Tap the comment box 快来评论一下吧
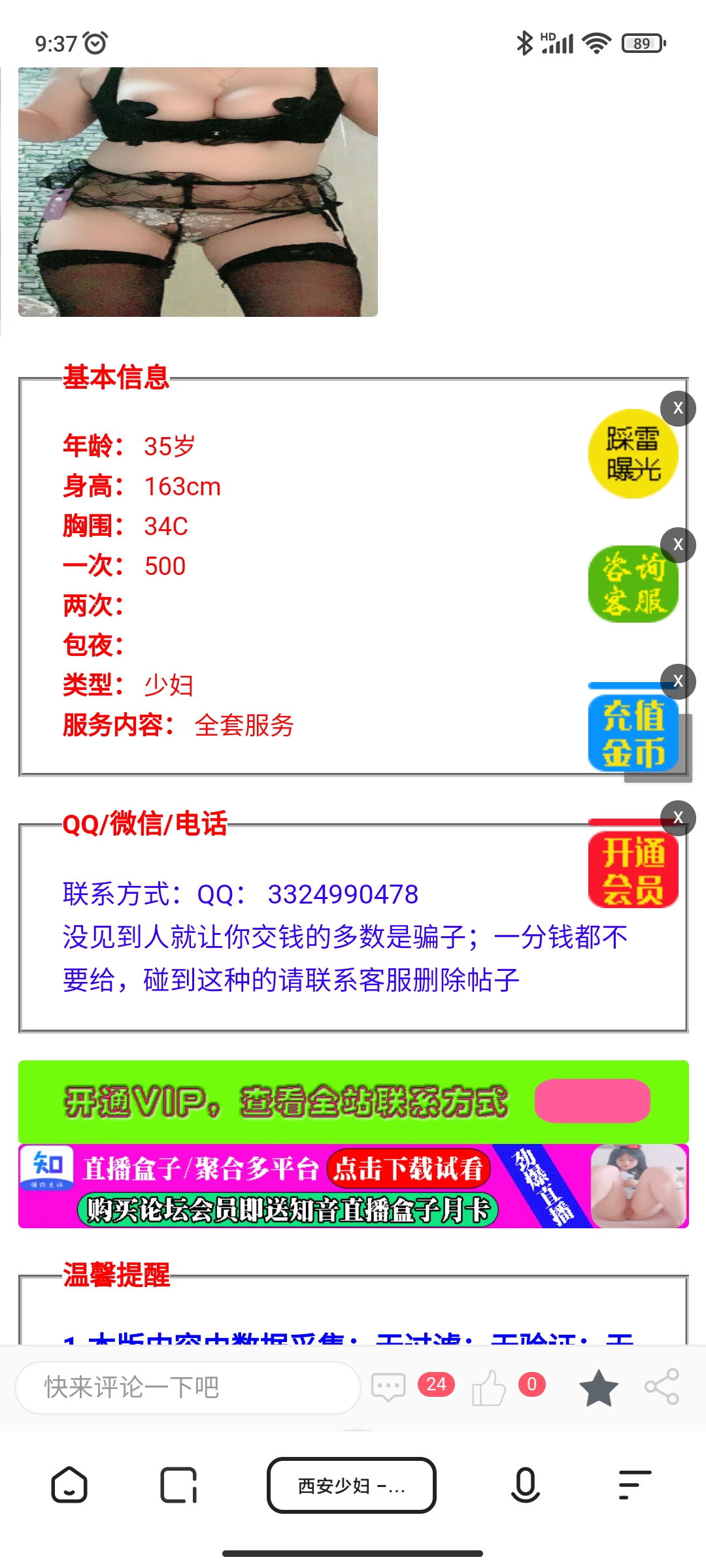706x1568 pixels. [x=188, y=1387]
